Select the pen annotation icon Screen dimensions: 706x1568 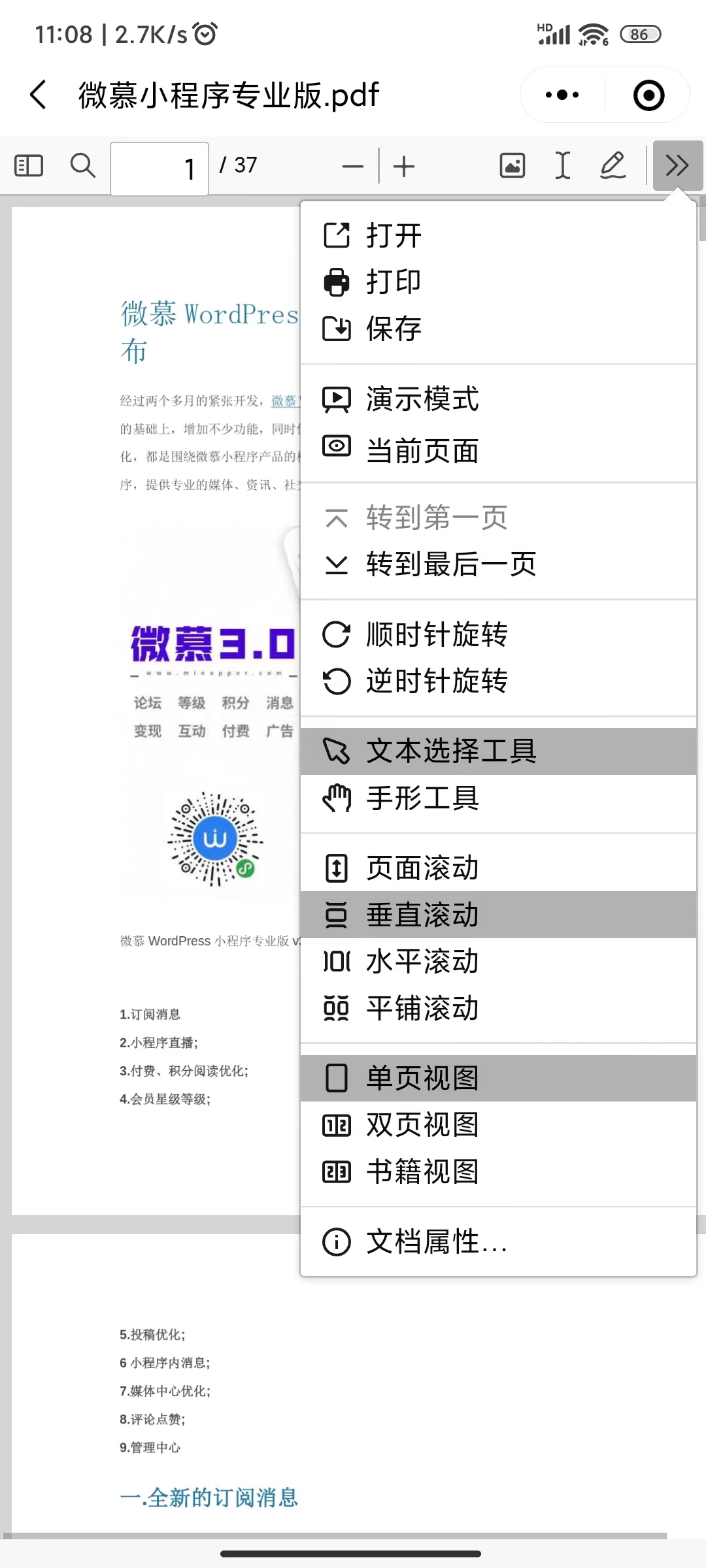(x=612, y=165)
